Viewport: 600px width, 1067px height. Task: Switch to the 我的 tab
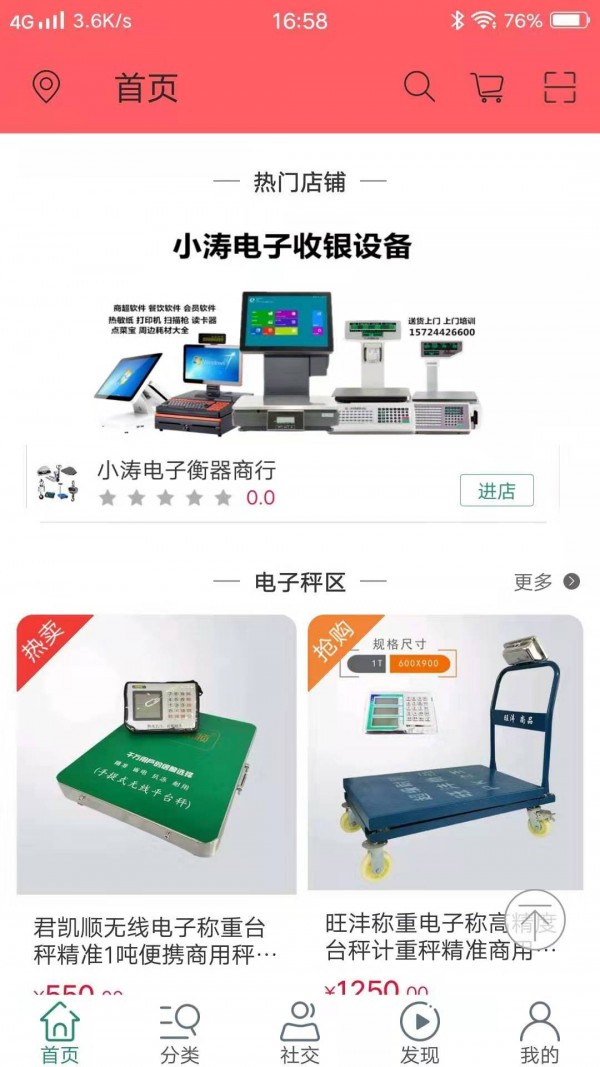pyautogui.click(x=540, y=1033)
